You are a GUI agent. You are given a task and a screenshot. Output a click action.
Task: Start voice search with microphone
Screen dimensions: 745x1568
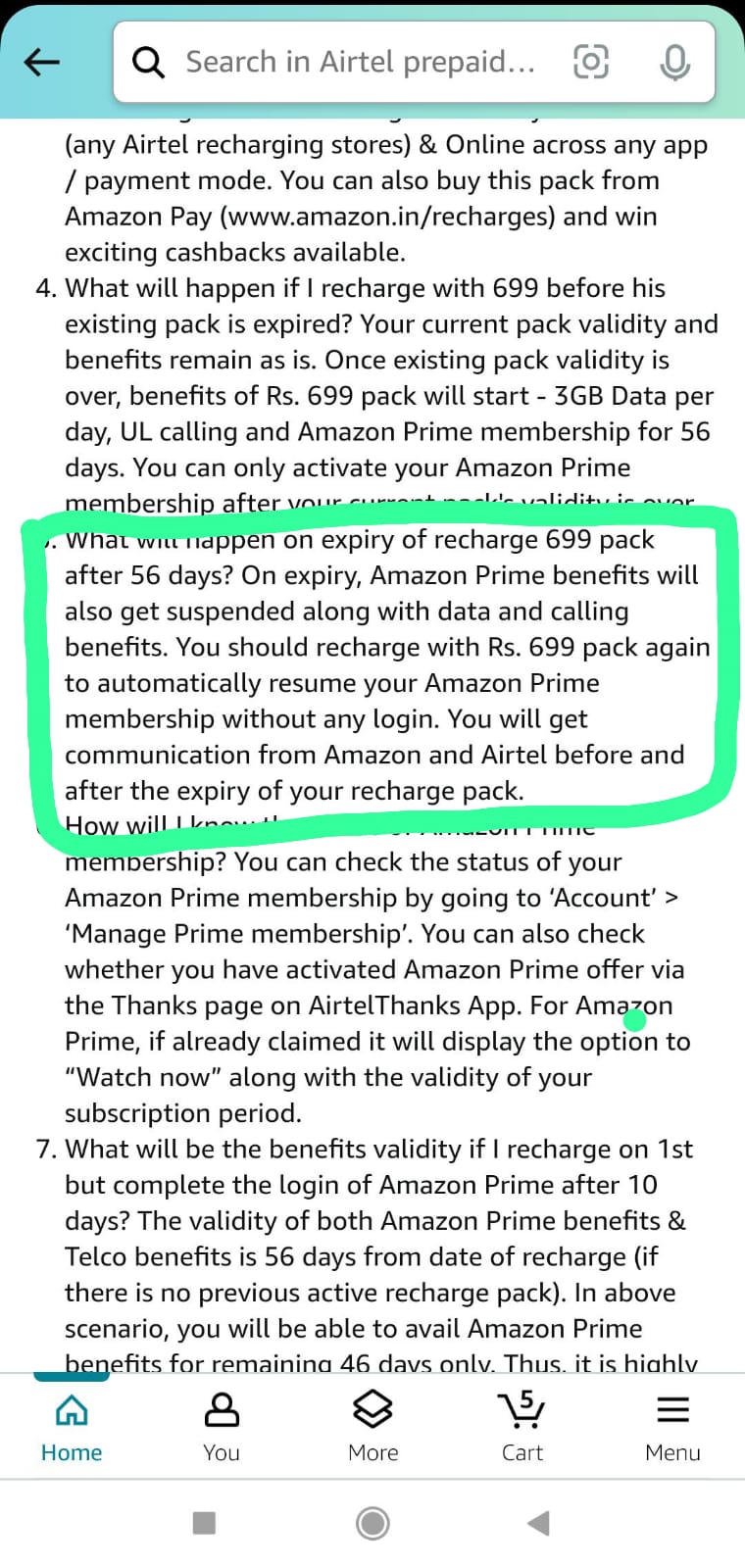coord(674,63)
